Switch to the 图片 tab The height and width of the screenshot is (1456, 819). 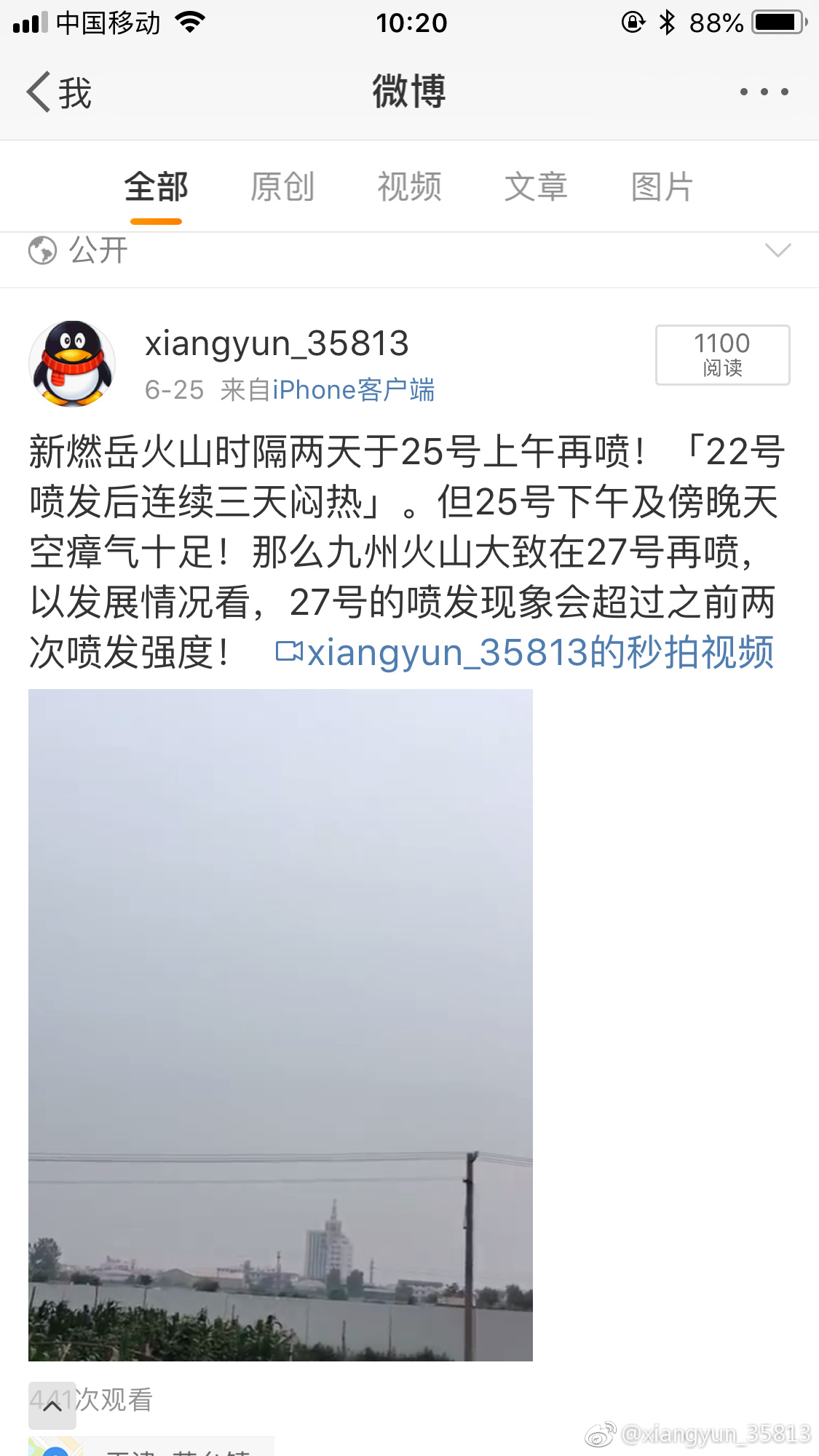pyautogui.click(x=662, y=187)
